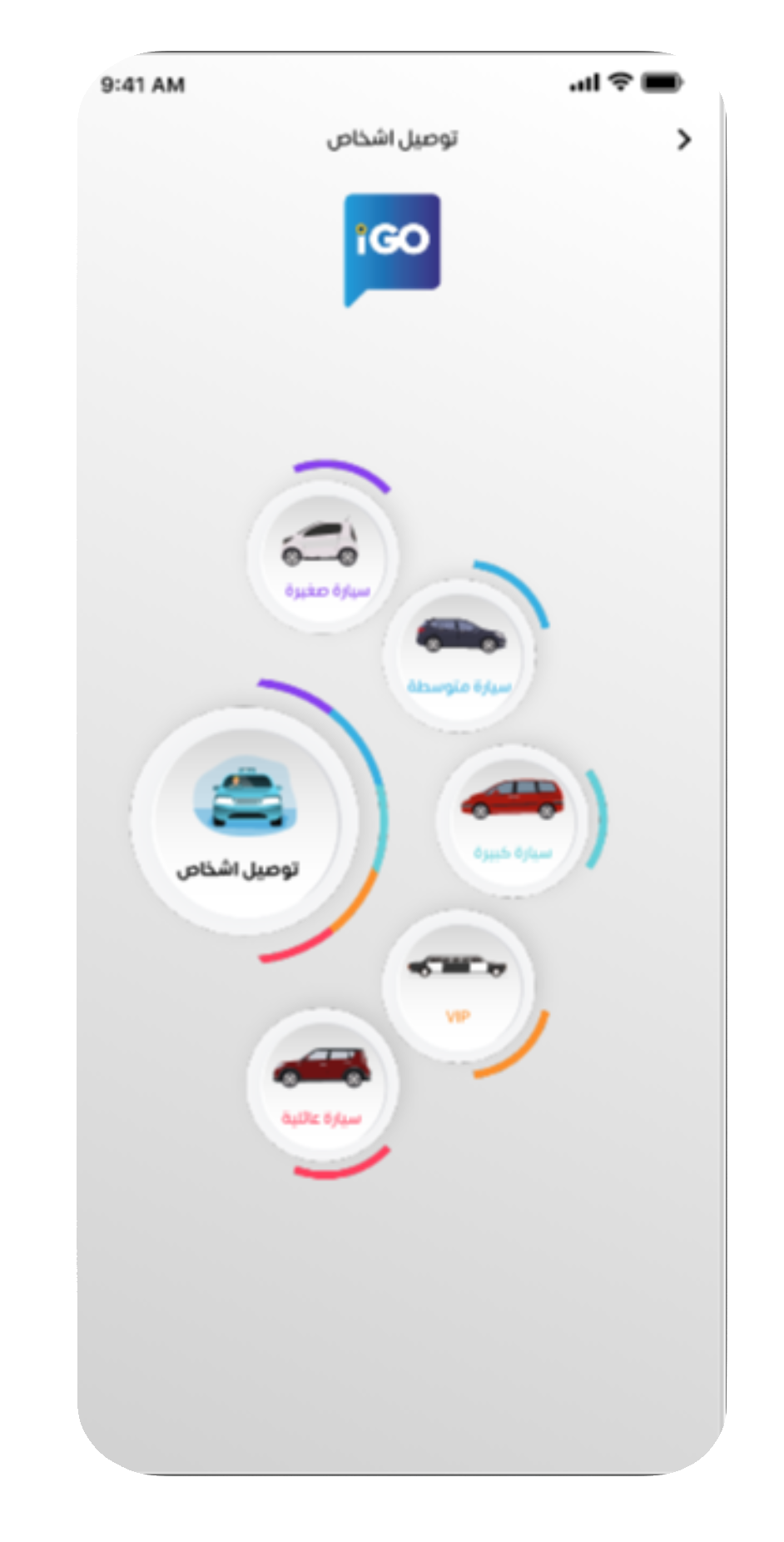Pick the large car (سيارة كبيرة) option
The image size is (784, 1542).
click(x=511, y=819)
